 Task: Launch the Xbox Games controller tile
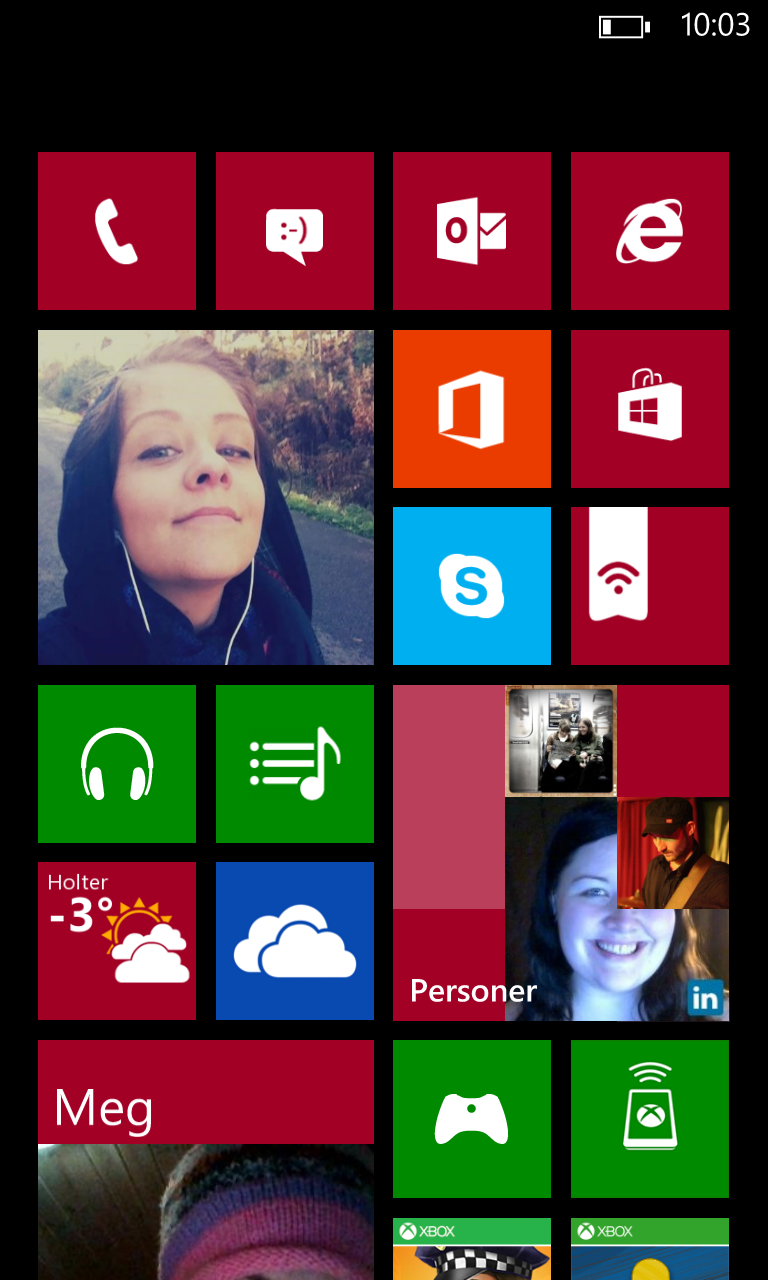pyautogui.click(x=472, y=1119)
